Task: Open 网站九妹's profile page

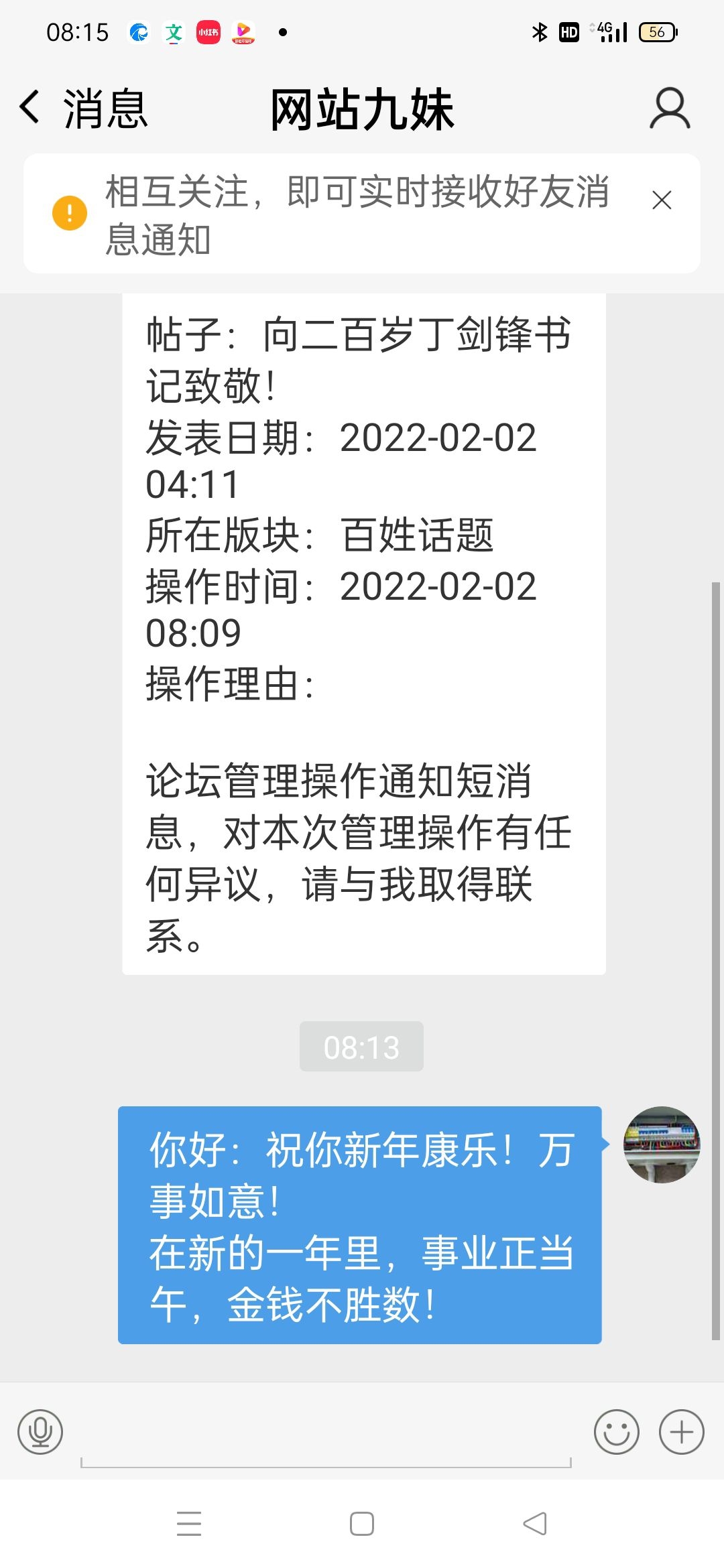Action: (669, 109)
